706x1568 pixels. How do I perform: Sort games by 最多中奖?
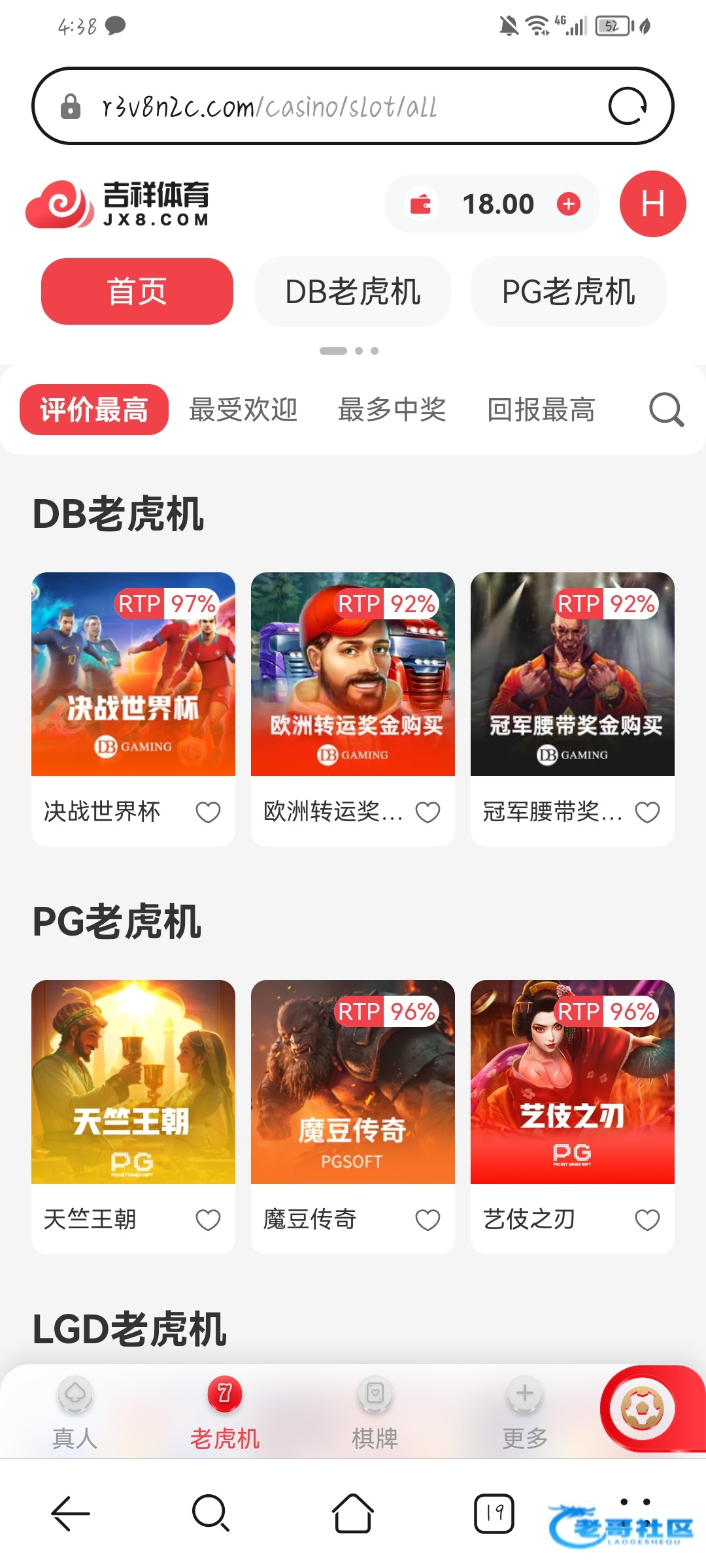[392, 410]
